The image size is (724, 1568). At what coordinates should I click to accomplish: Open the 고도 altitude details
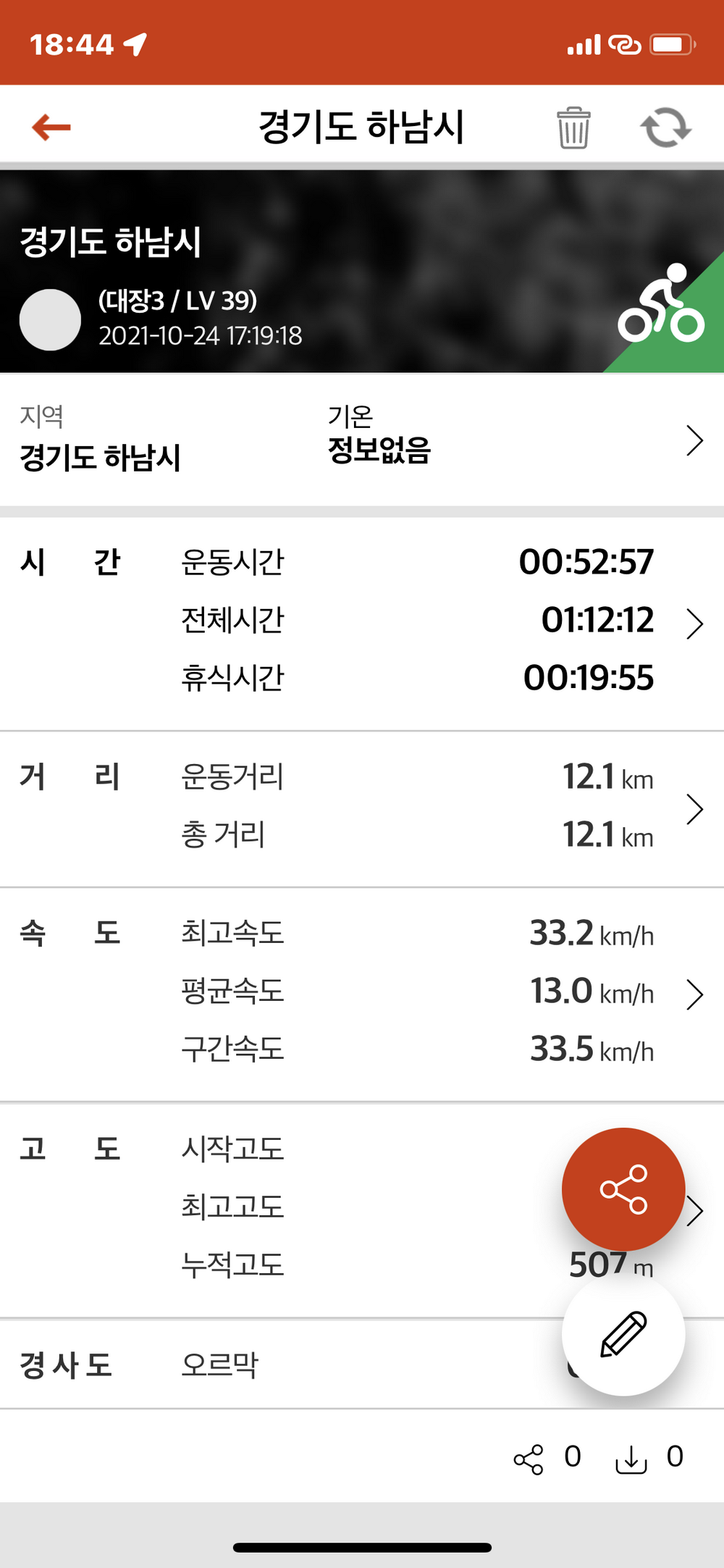(x=696, y=1211)
